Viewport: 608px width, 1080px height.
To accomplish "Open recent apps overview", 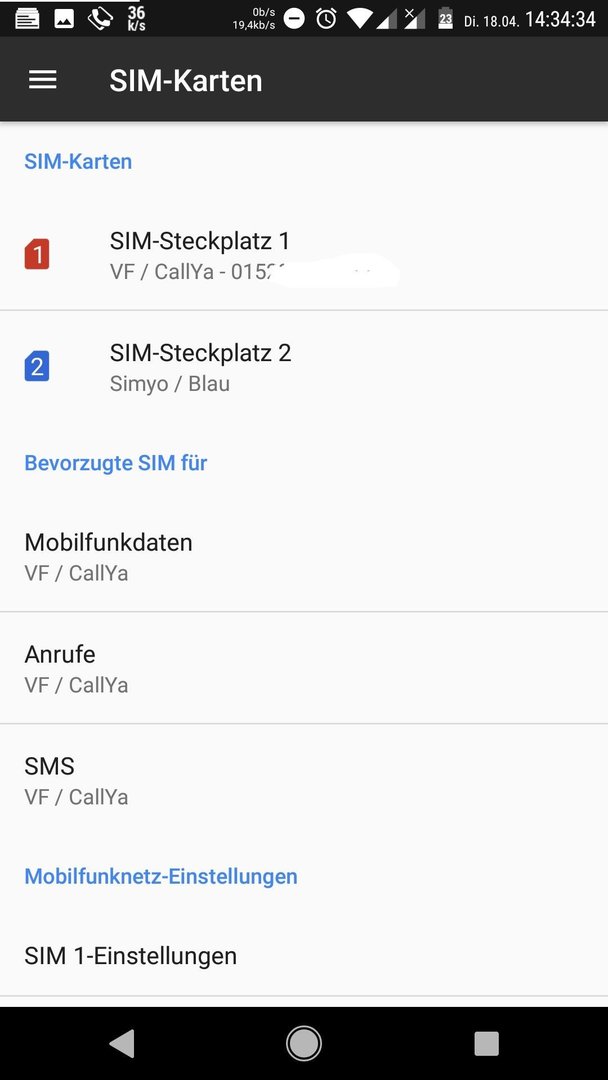I will coord(486,1043).
